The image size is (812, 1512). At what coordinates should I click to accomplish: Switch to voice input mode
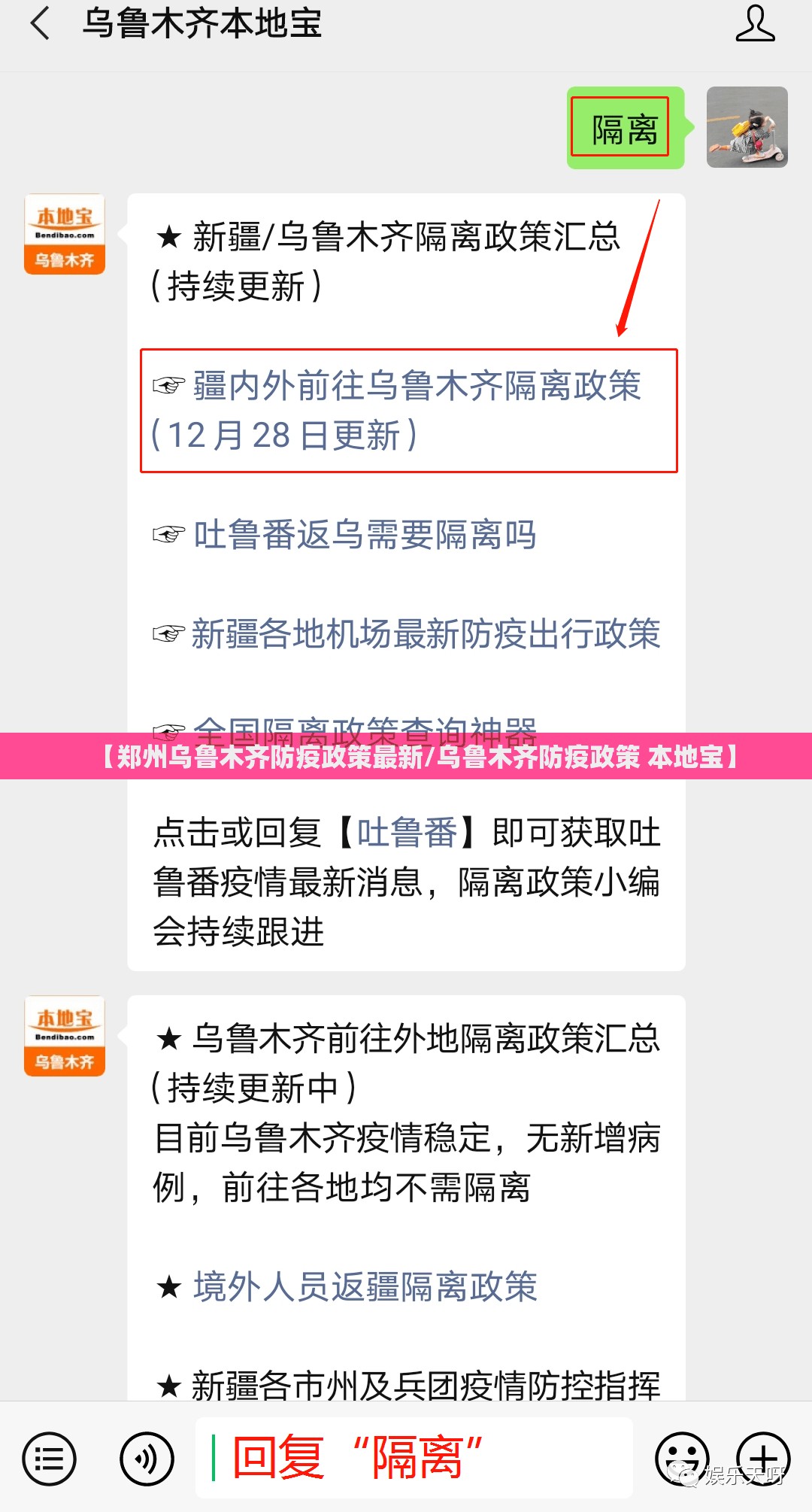tap(147, 1459)
